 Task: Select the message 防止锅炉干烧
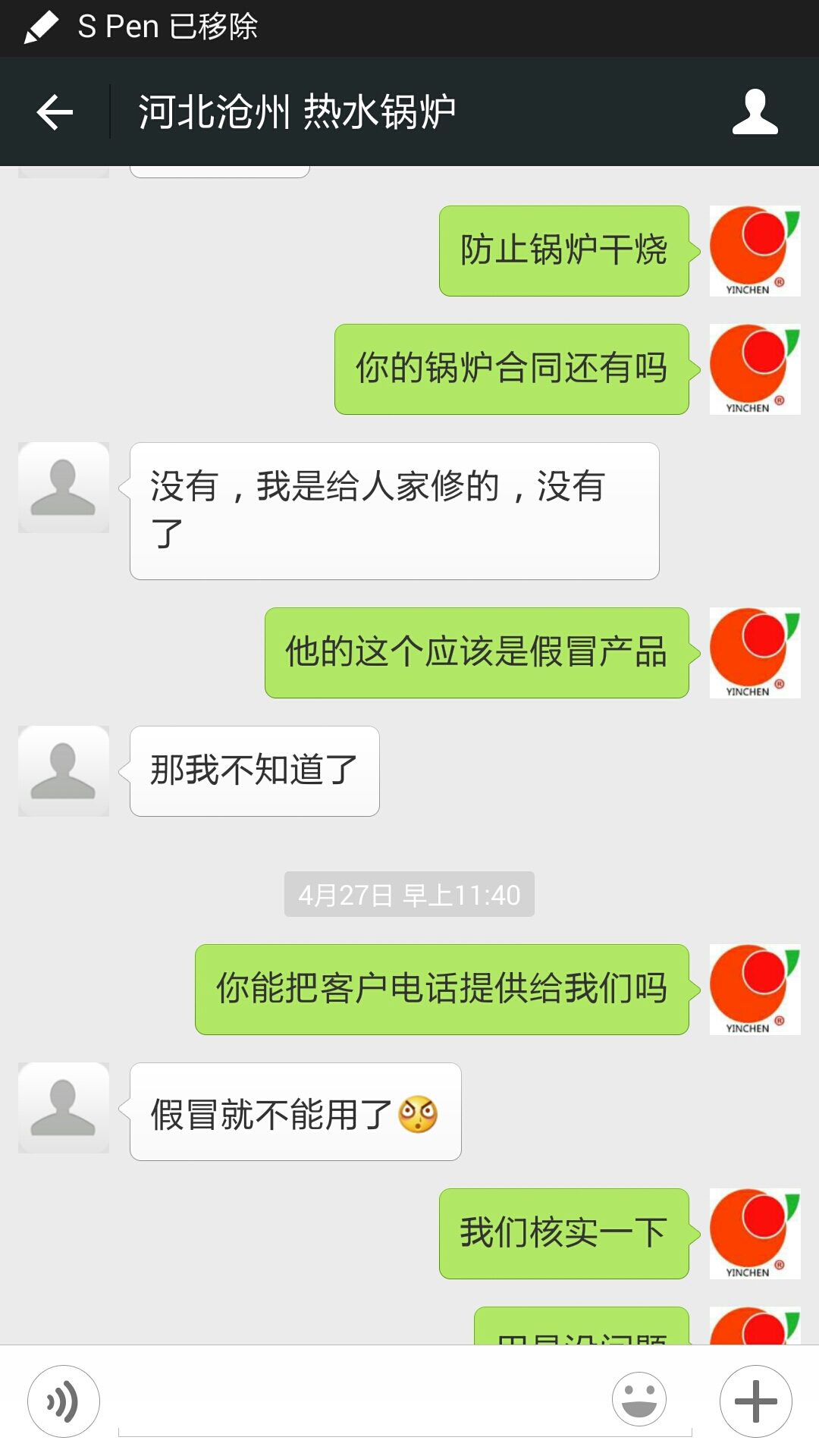tap(564, 250)
